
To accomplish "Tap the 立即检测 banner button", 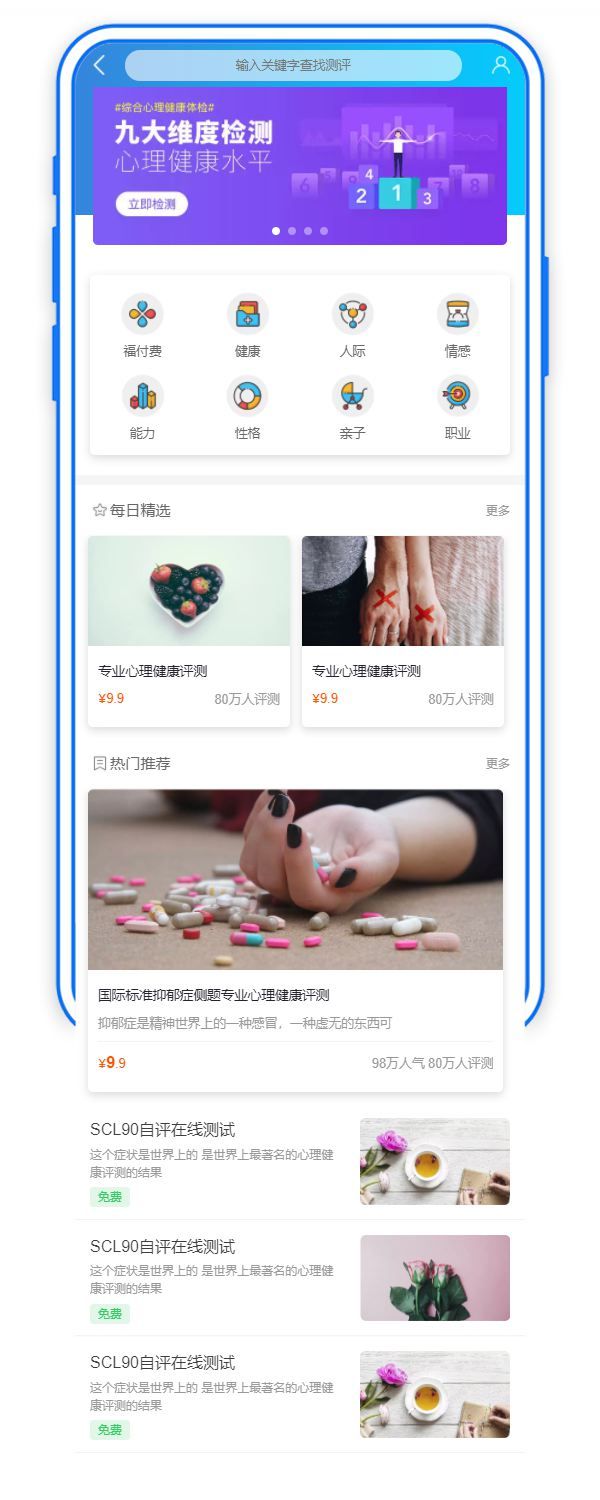I will (151, 204).
